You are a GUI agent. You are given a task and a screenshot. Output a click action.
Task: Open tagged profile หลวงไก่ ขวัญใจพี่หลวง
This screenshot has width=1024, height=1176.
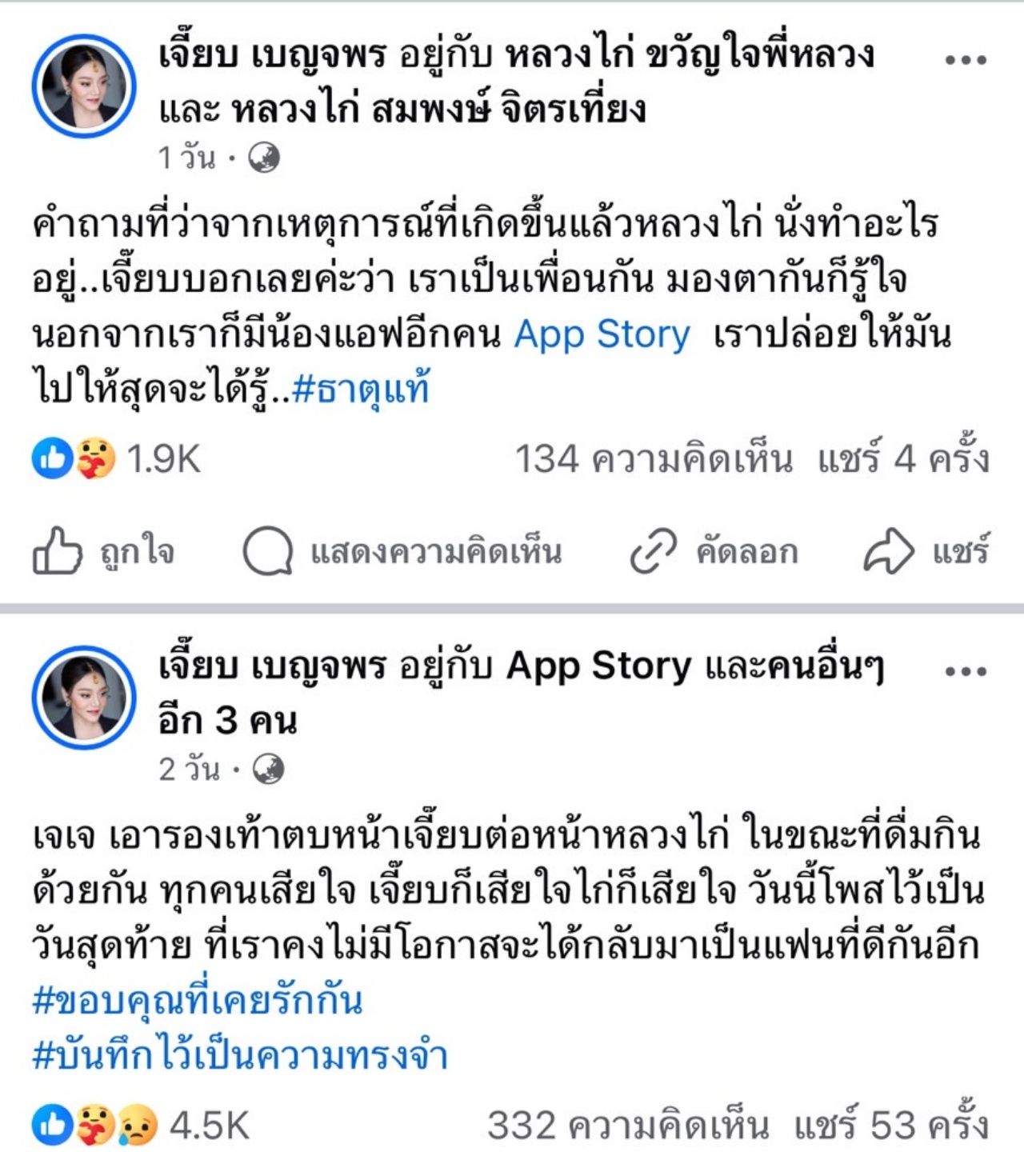click(x=690, y=55)
